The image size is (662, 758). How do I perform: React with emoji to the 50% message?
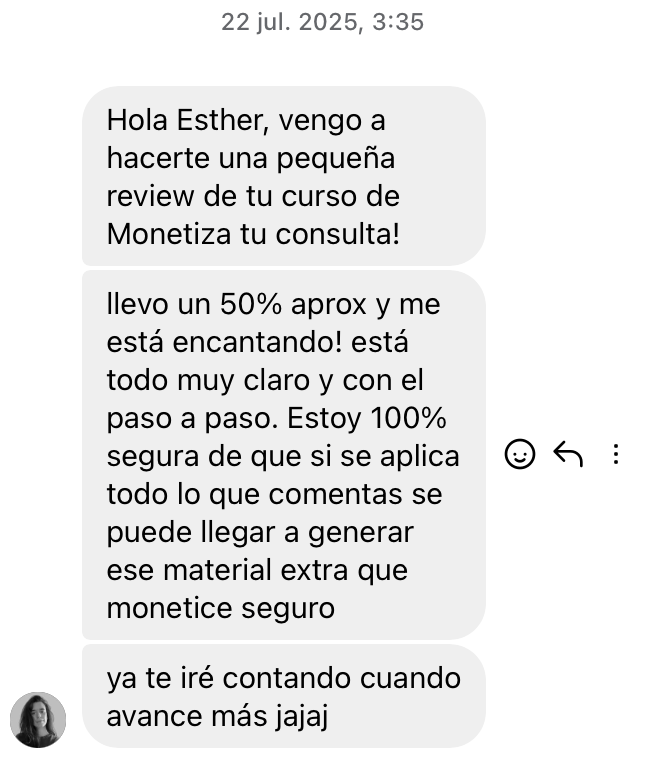(520, 455)
